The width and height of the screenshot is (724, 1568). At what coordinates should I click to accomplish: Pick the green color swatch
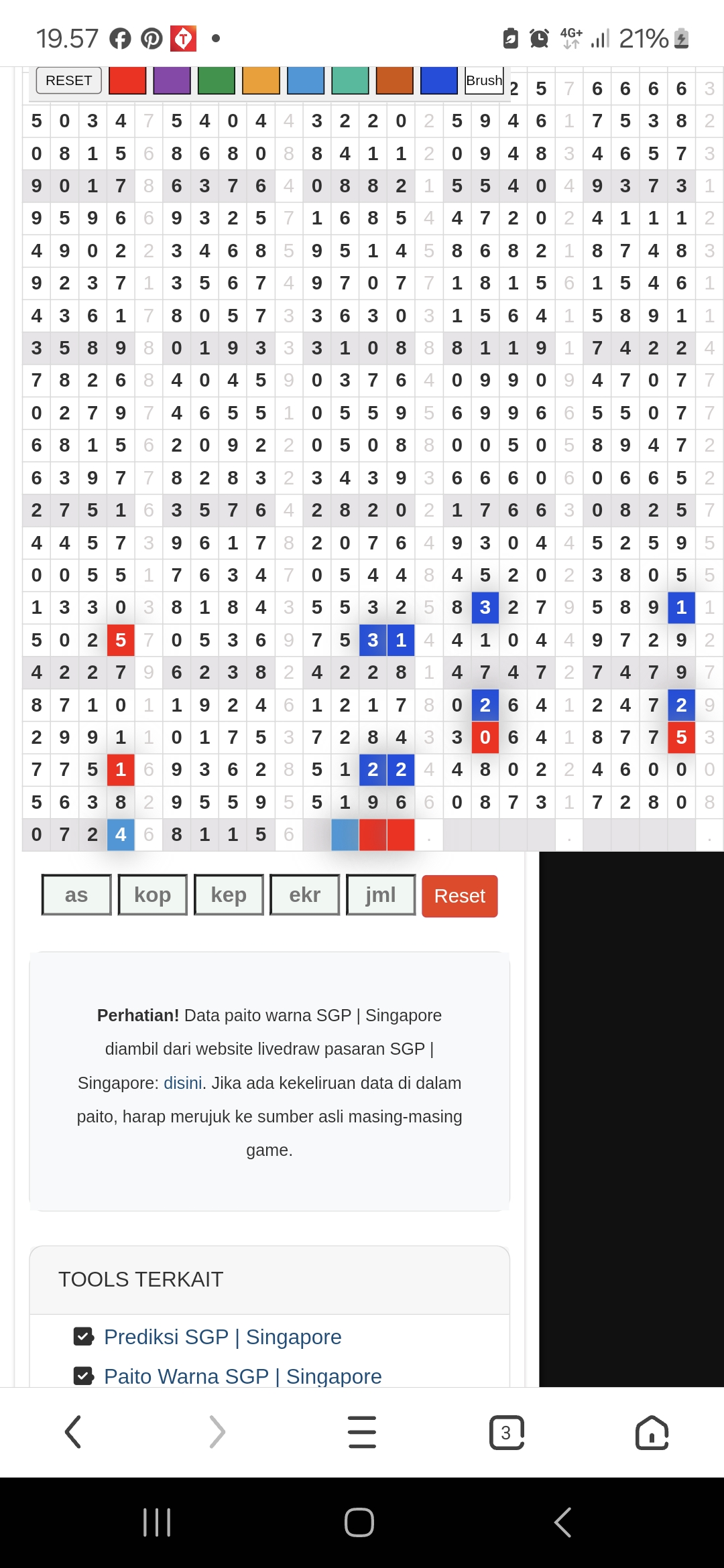[217, 80]
